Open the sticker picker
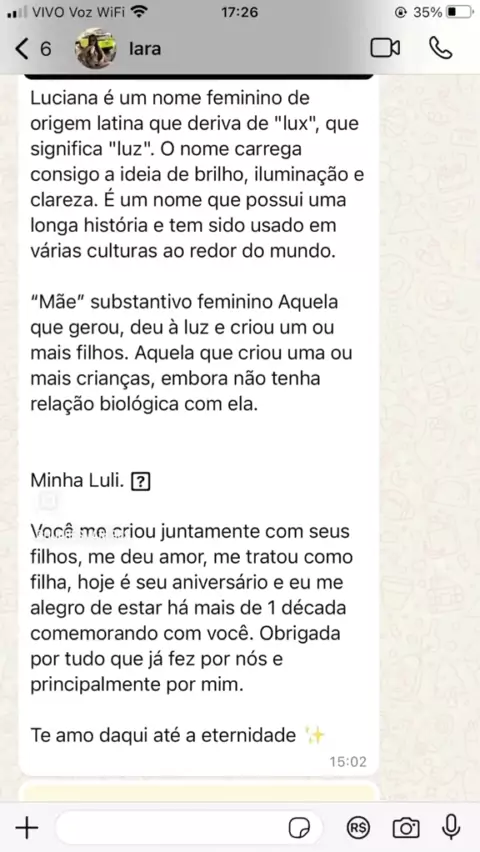This screenshot has width=480, height=852. (x=299, y=829)
